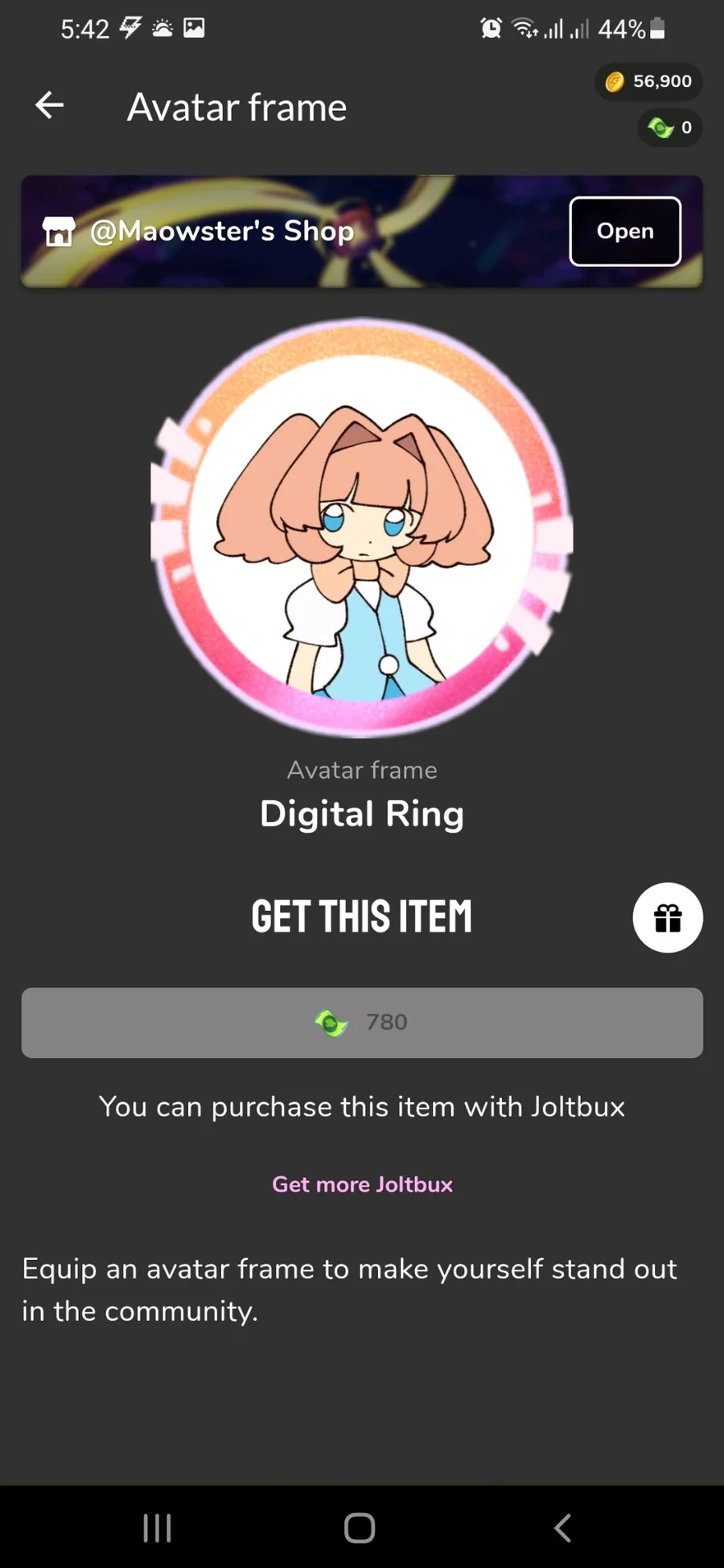Tap Get more Joltbux link

[x=362, y=1184]
